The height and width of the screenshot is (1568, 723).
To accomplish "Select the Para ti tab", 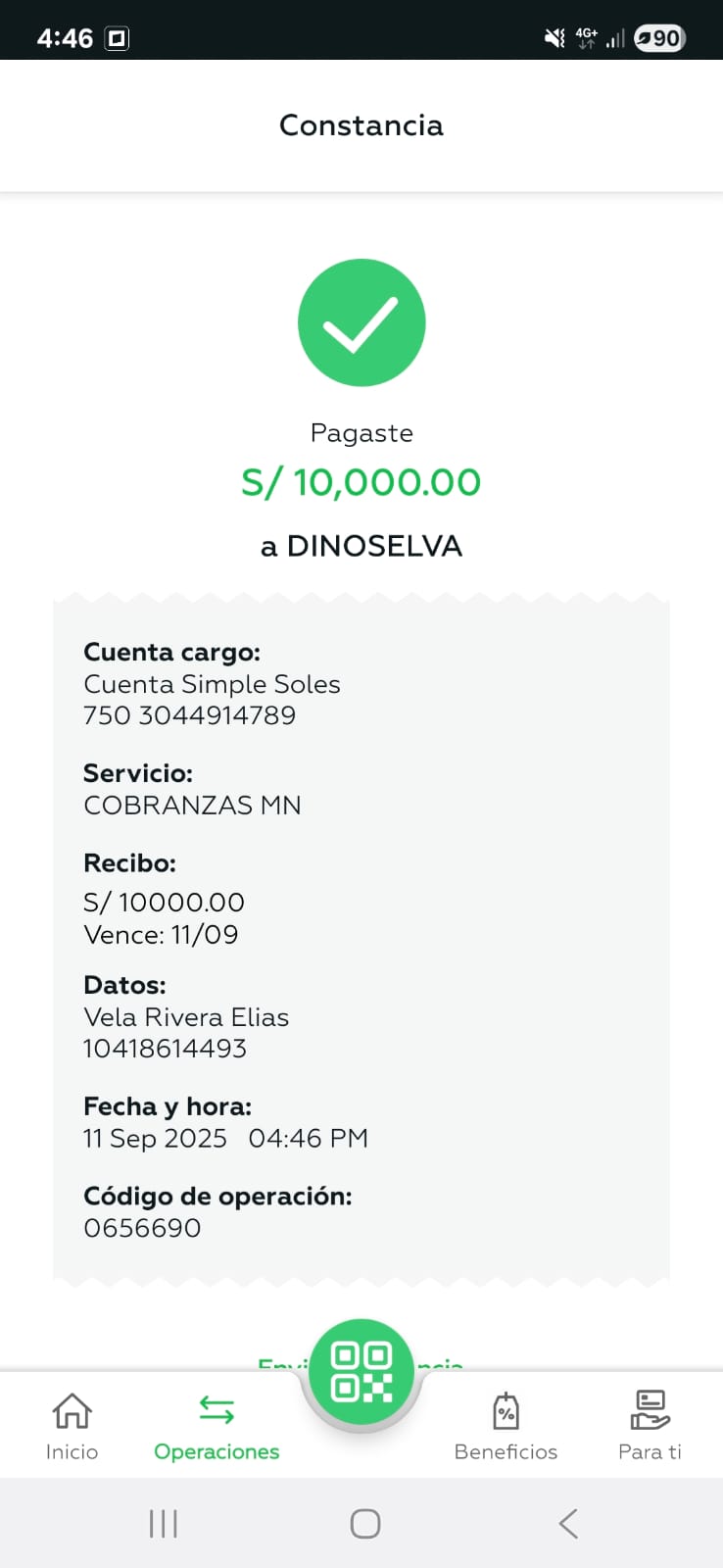I will [x=650, y=1426].
